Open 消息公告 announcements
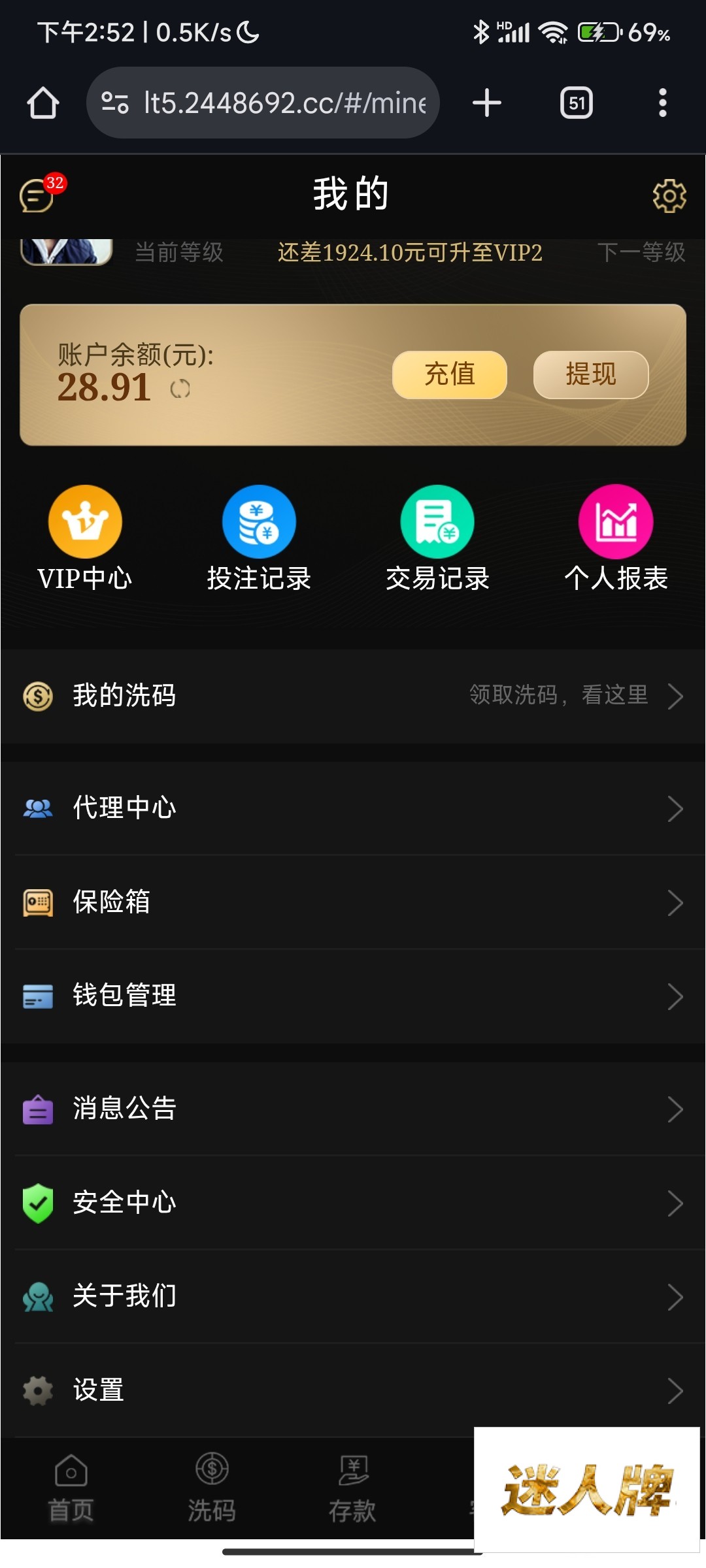 pos(353,1109)
